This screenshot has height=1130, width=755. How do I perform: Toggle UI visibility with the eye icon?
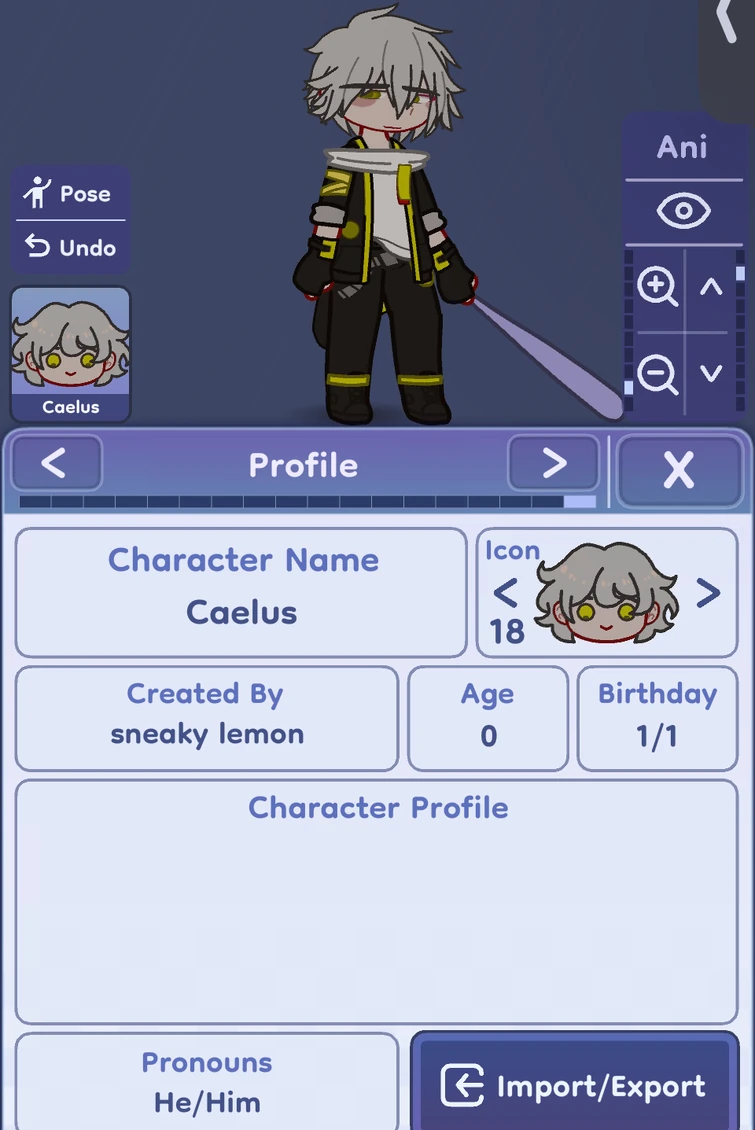[x=684, y=211]
